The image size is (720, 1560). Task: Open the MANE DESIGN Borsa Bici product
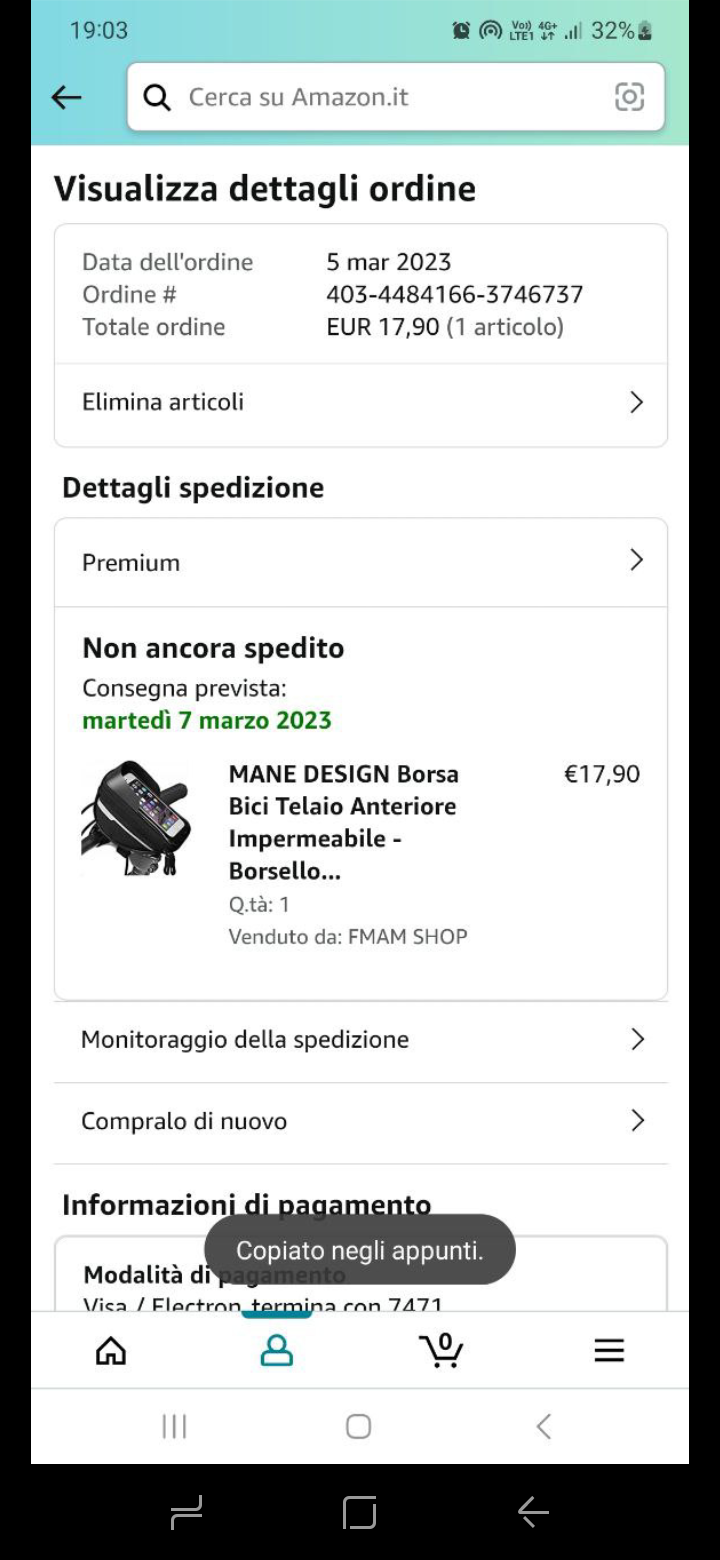click(x=343, y=821)
